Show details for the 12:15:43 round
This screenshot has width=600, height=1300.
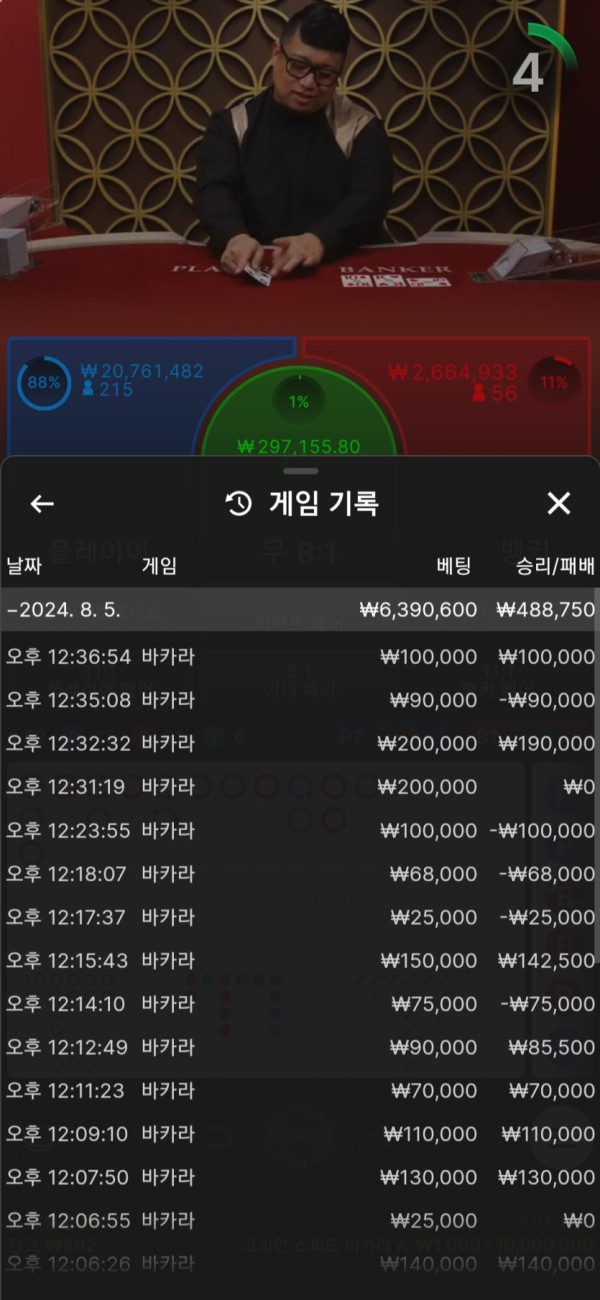click(300, 961)
